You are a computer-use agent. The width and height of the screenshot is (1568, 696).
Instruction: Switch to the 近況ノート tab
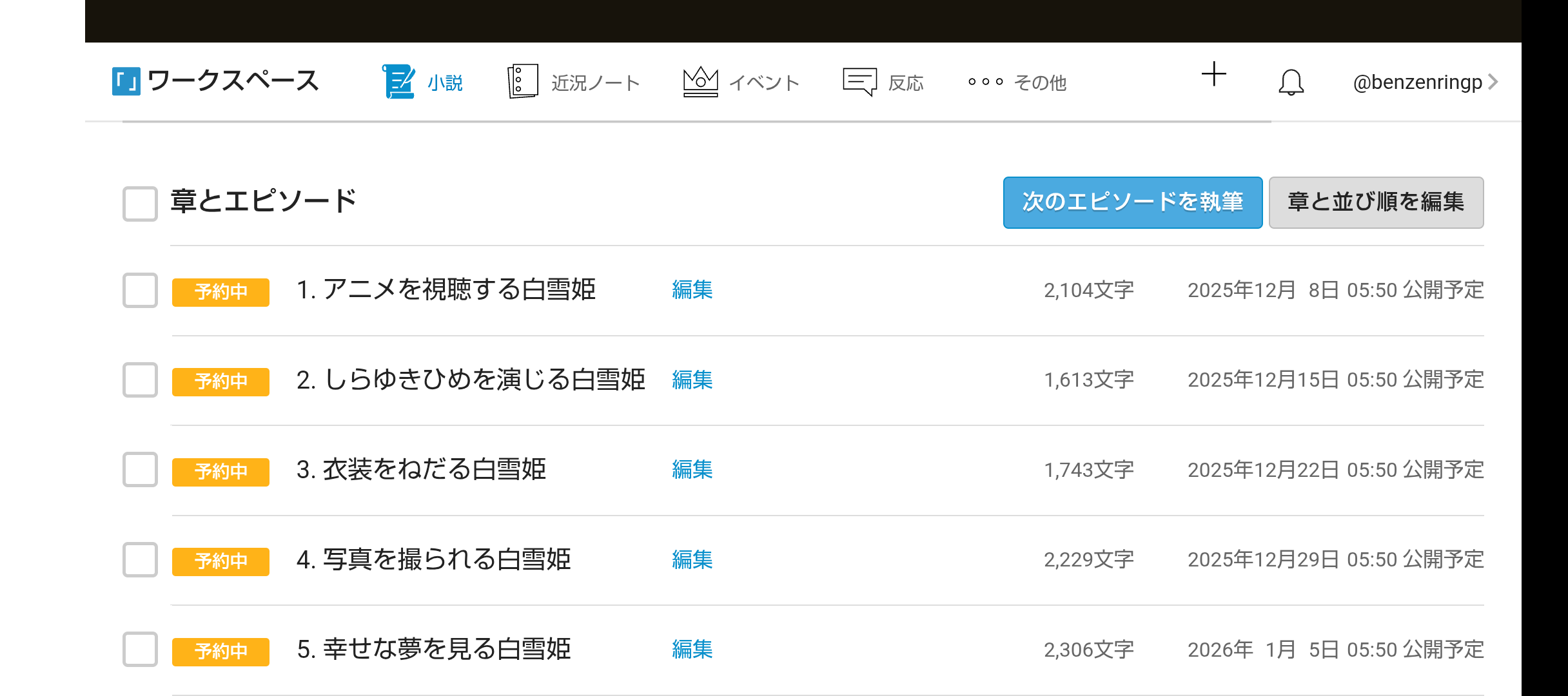pyautogui.click(x=574, y=82)
